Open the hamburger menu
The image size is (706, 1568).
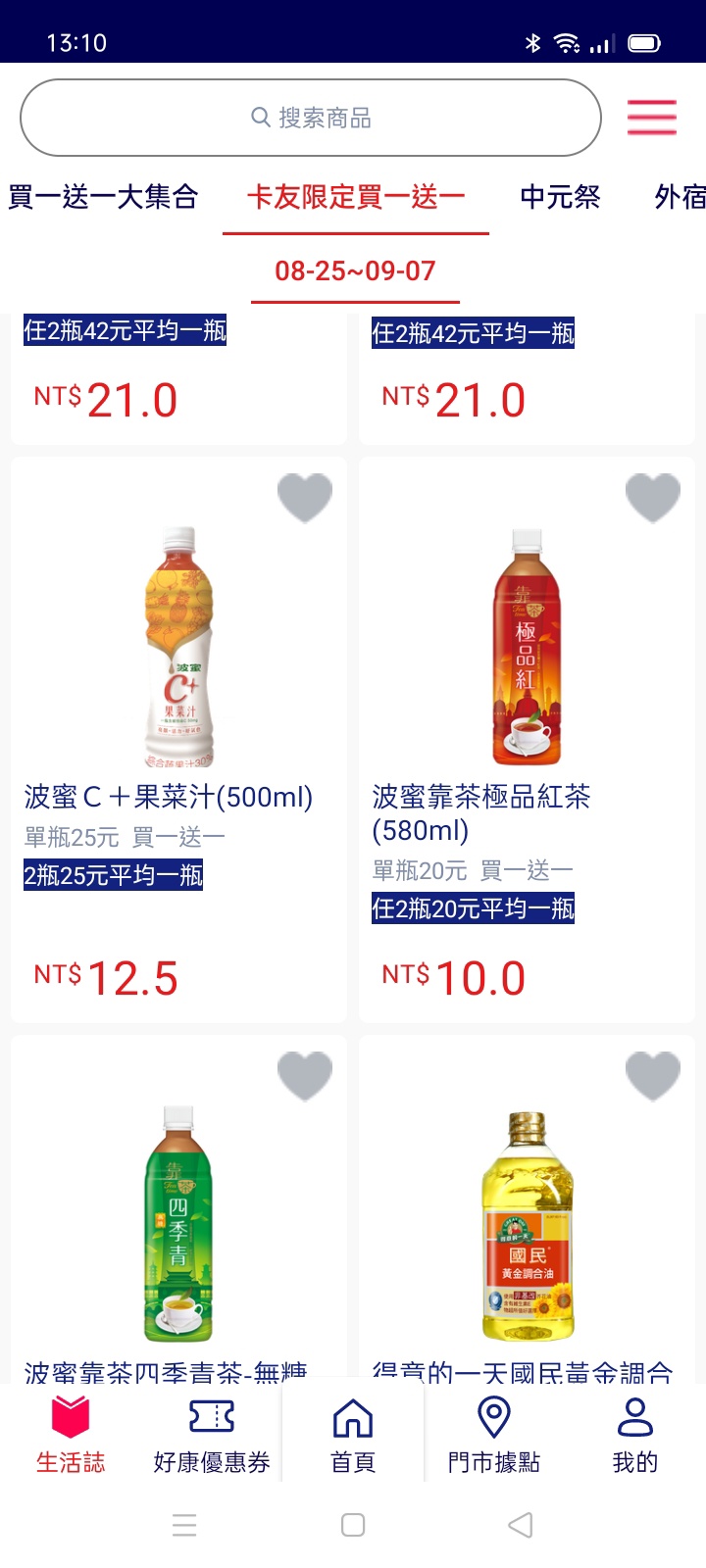652,118
